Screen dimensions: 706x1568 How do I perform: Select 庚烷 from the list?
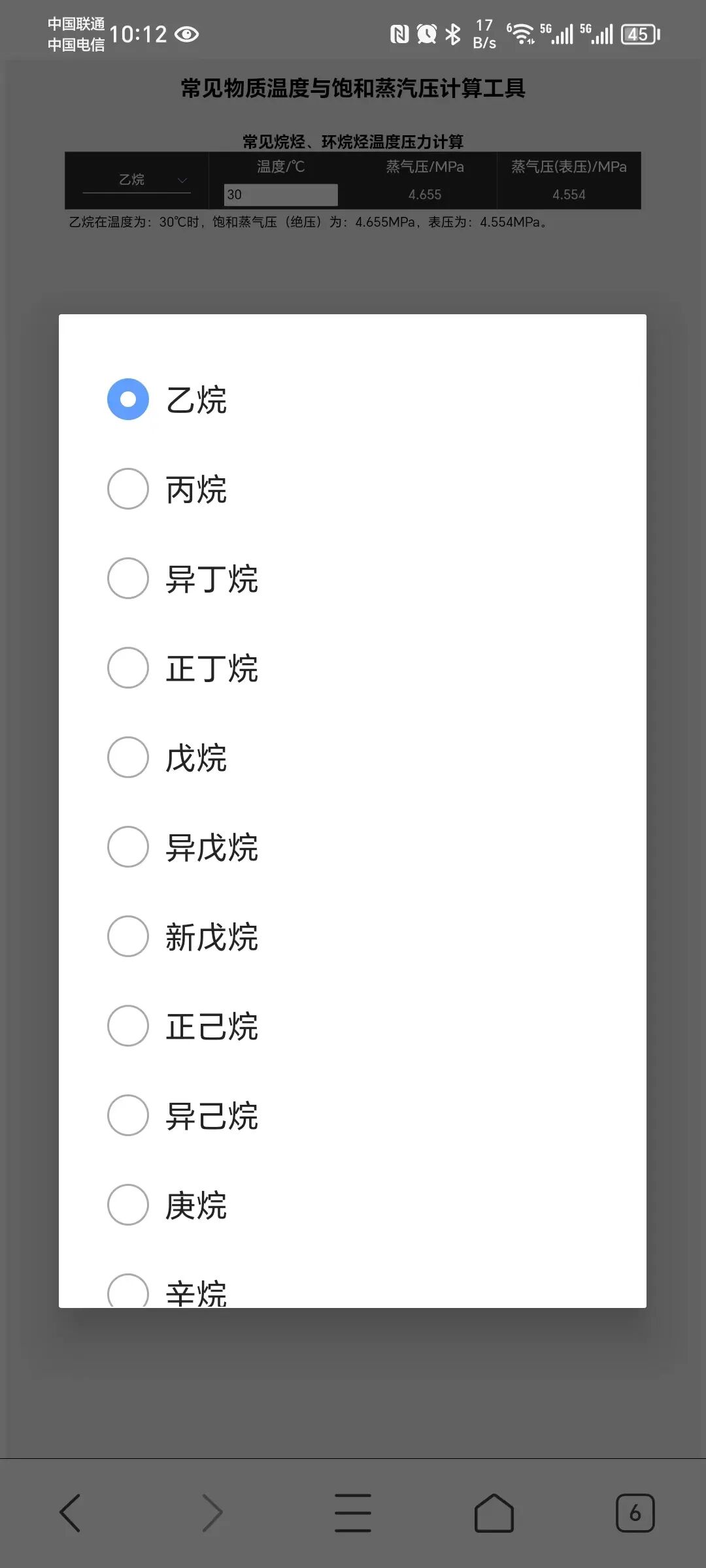click(352, 1205)
